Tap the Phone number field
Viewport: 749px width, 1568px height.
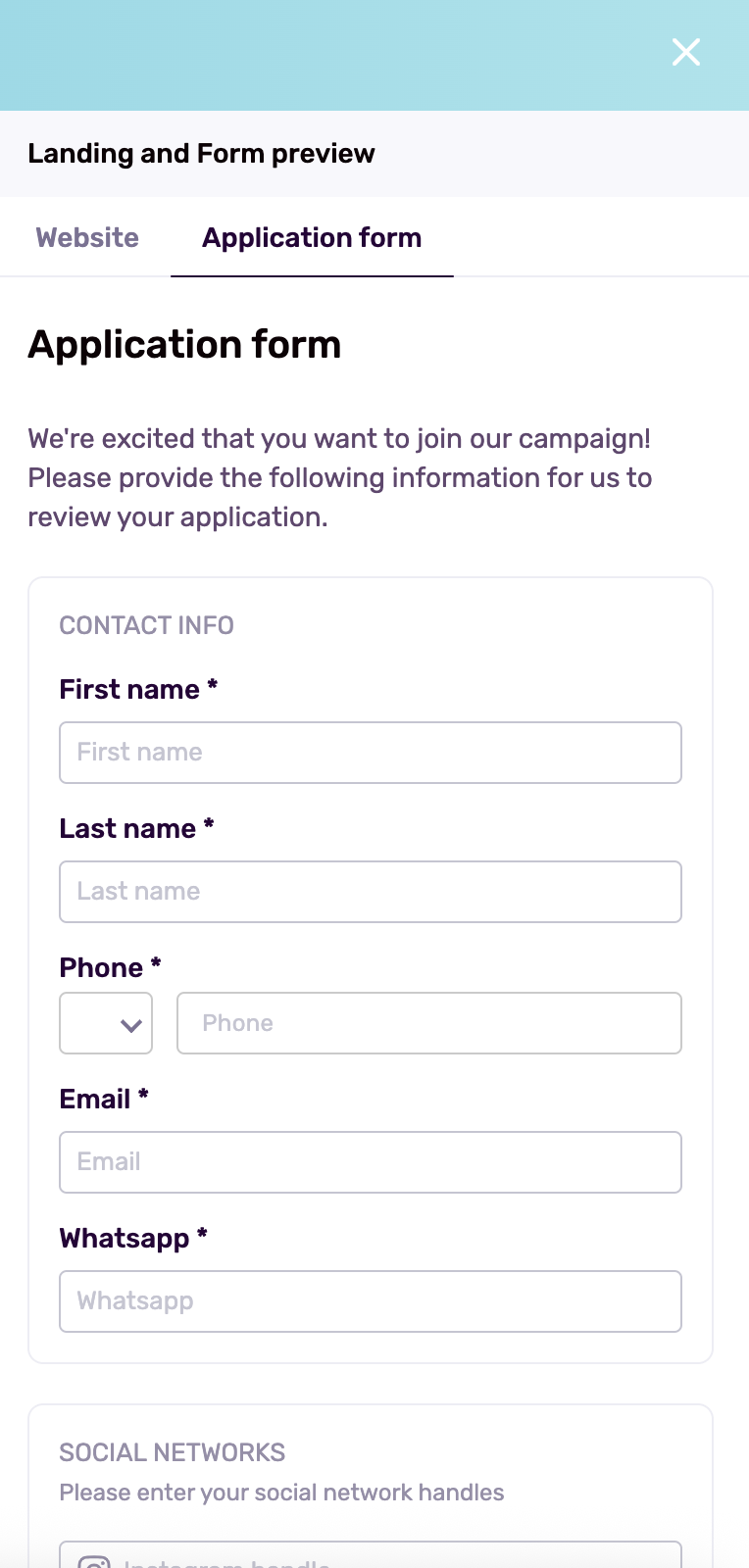click(x=429, y=1023)
